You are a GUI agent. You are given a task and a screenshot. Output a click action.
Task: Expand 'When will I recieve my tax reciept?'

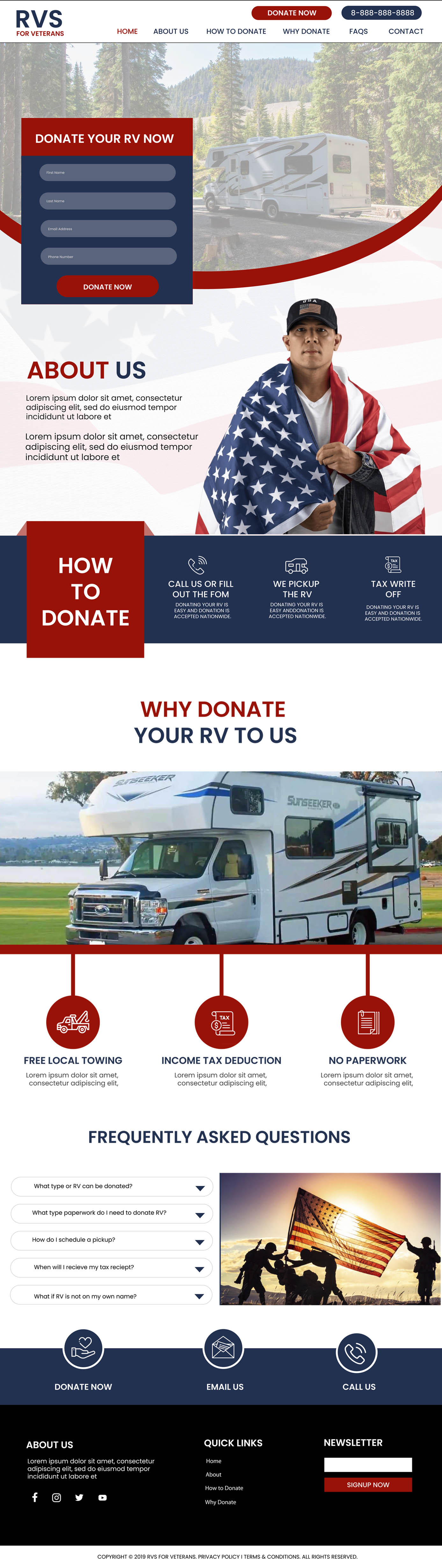point(112,1267)
